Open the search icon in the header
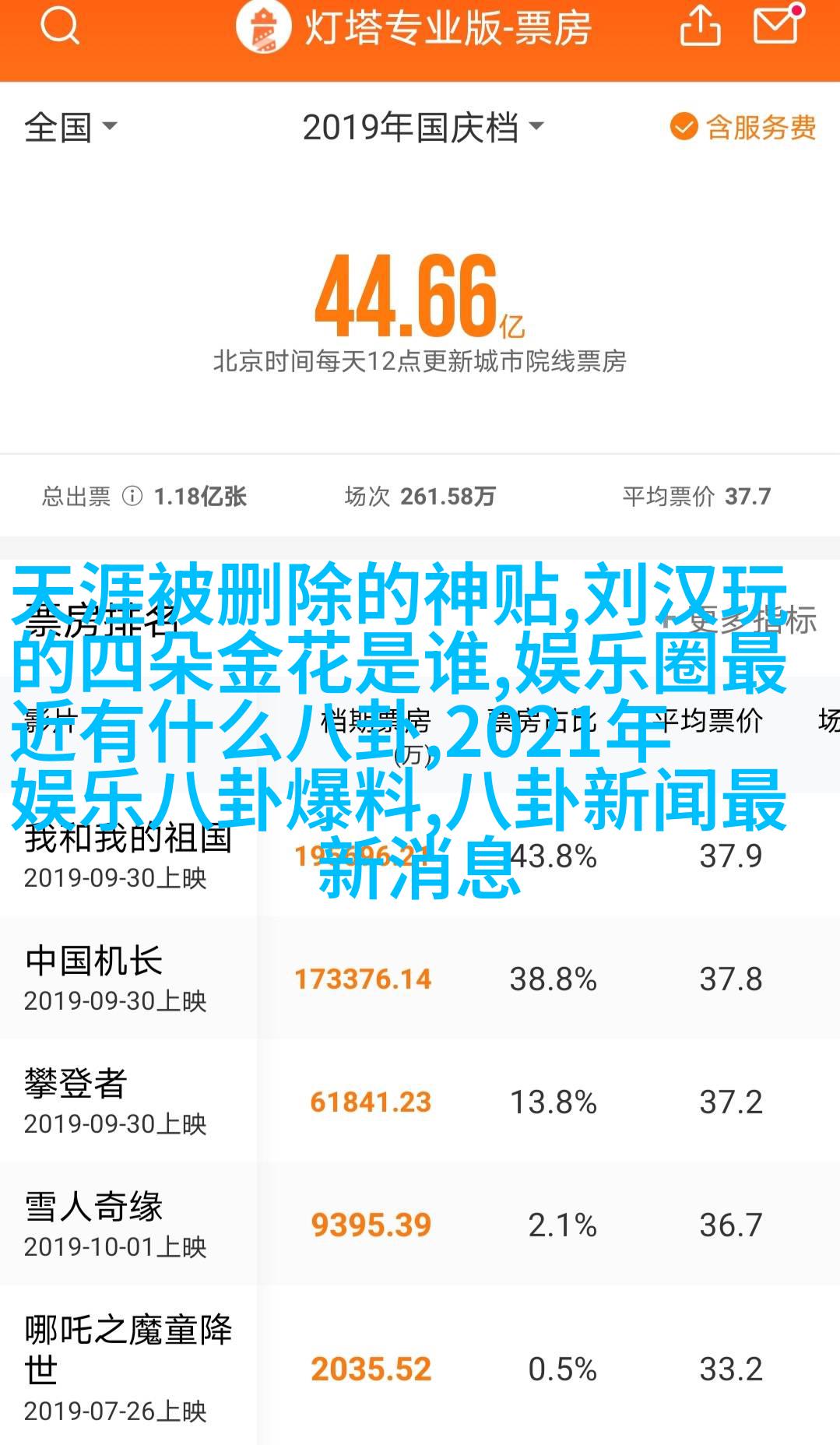Viewport: 840px width, 1445px height. [x=59, y=29]
